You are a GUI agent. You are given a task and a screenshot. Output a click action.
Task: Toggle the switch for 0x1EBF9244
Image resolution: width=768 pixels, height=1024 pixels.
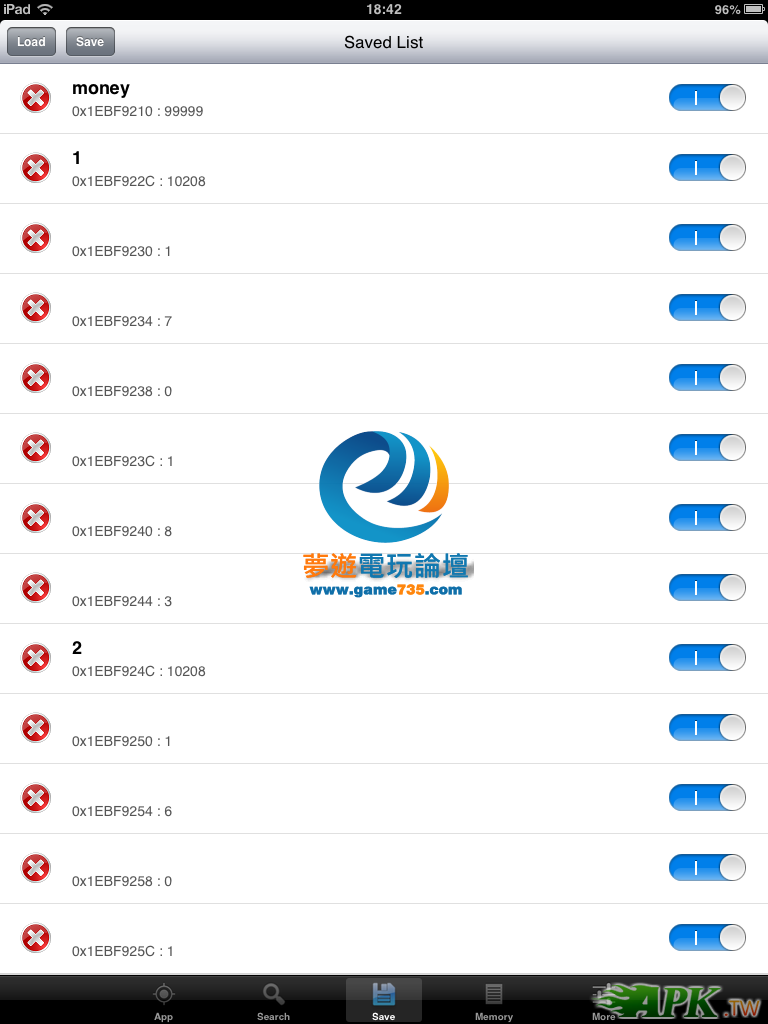pyautogui.click(x=707, y=588)
